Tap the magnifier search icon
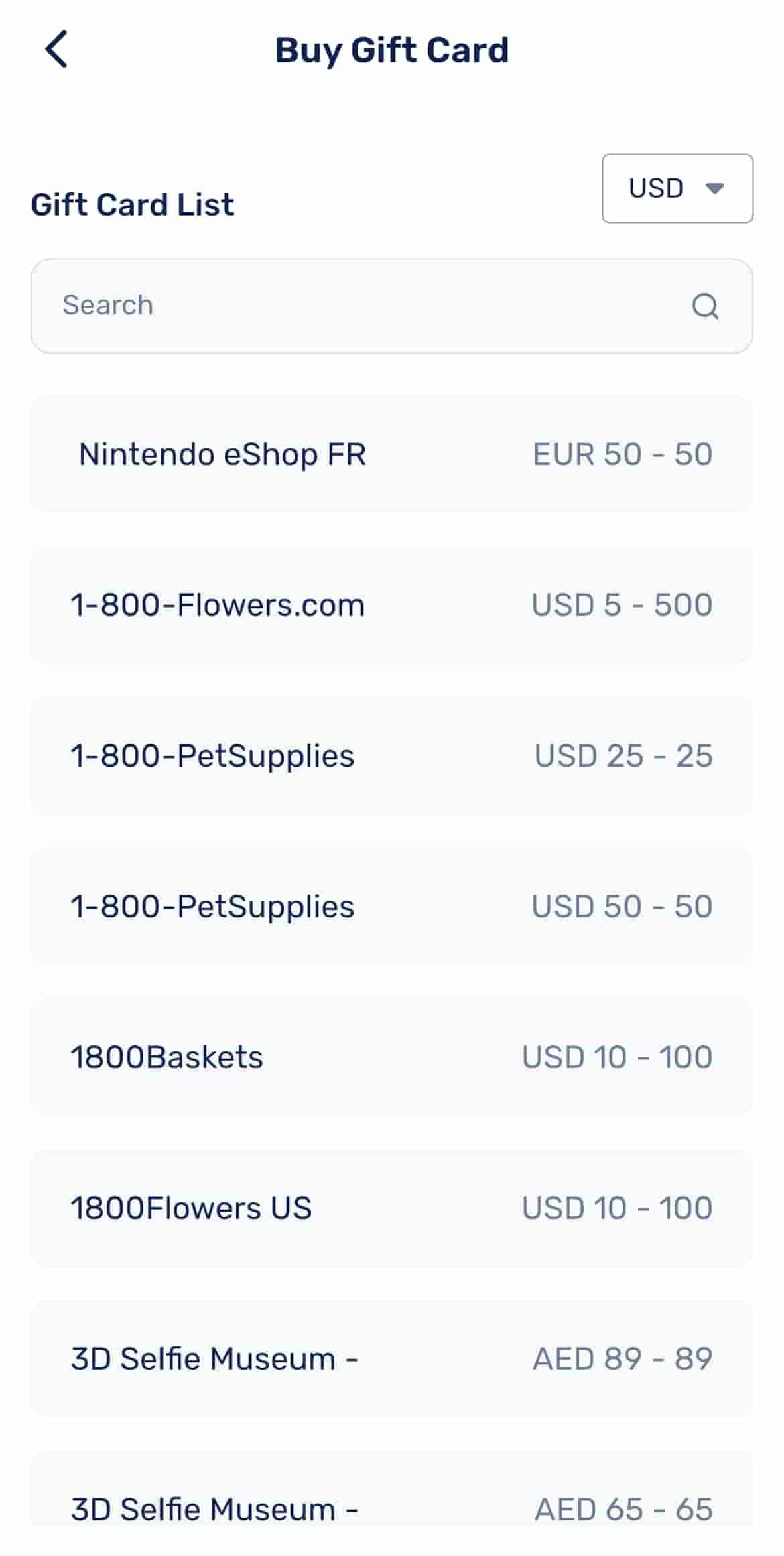Screen dimensions: 784x1556 pos(705,306)
